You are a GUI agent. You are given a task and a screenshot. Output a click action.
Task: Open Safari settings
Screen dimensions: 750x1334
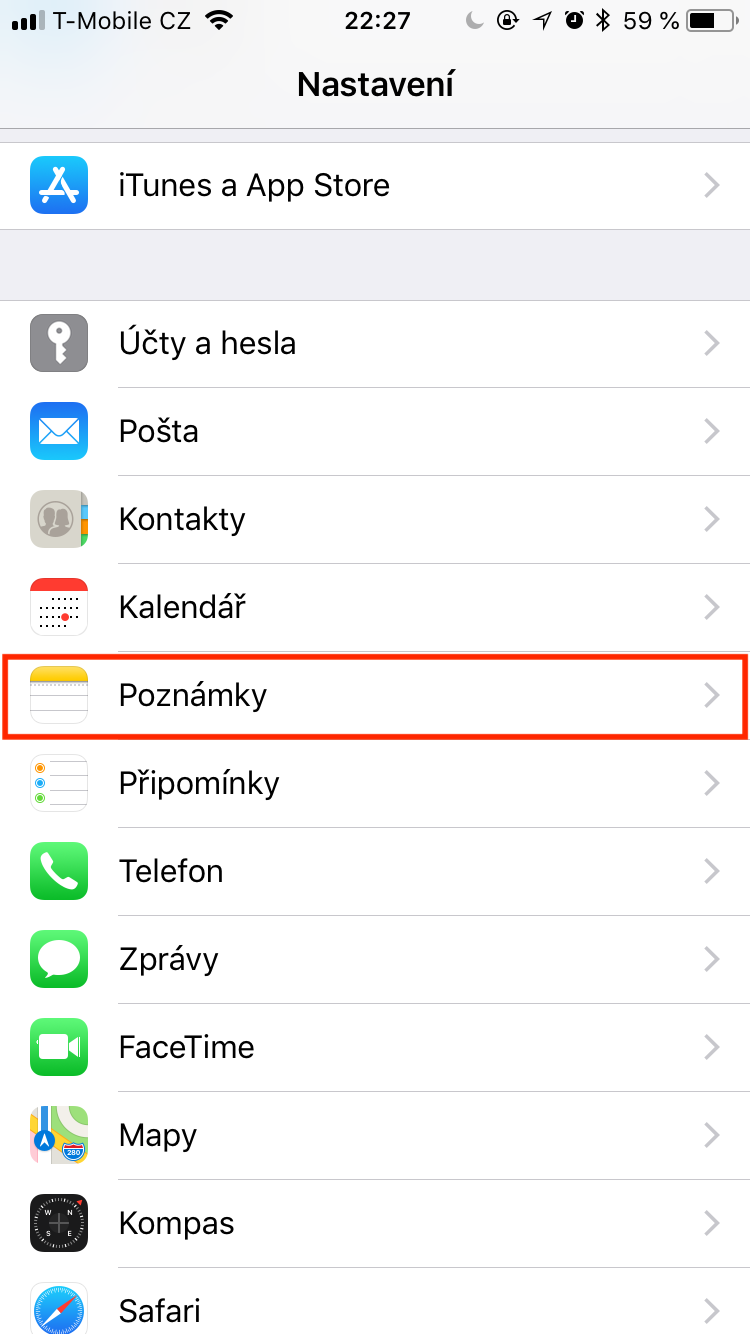[x=375, y=1308]
